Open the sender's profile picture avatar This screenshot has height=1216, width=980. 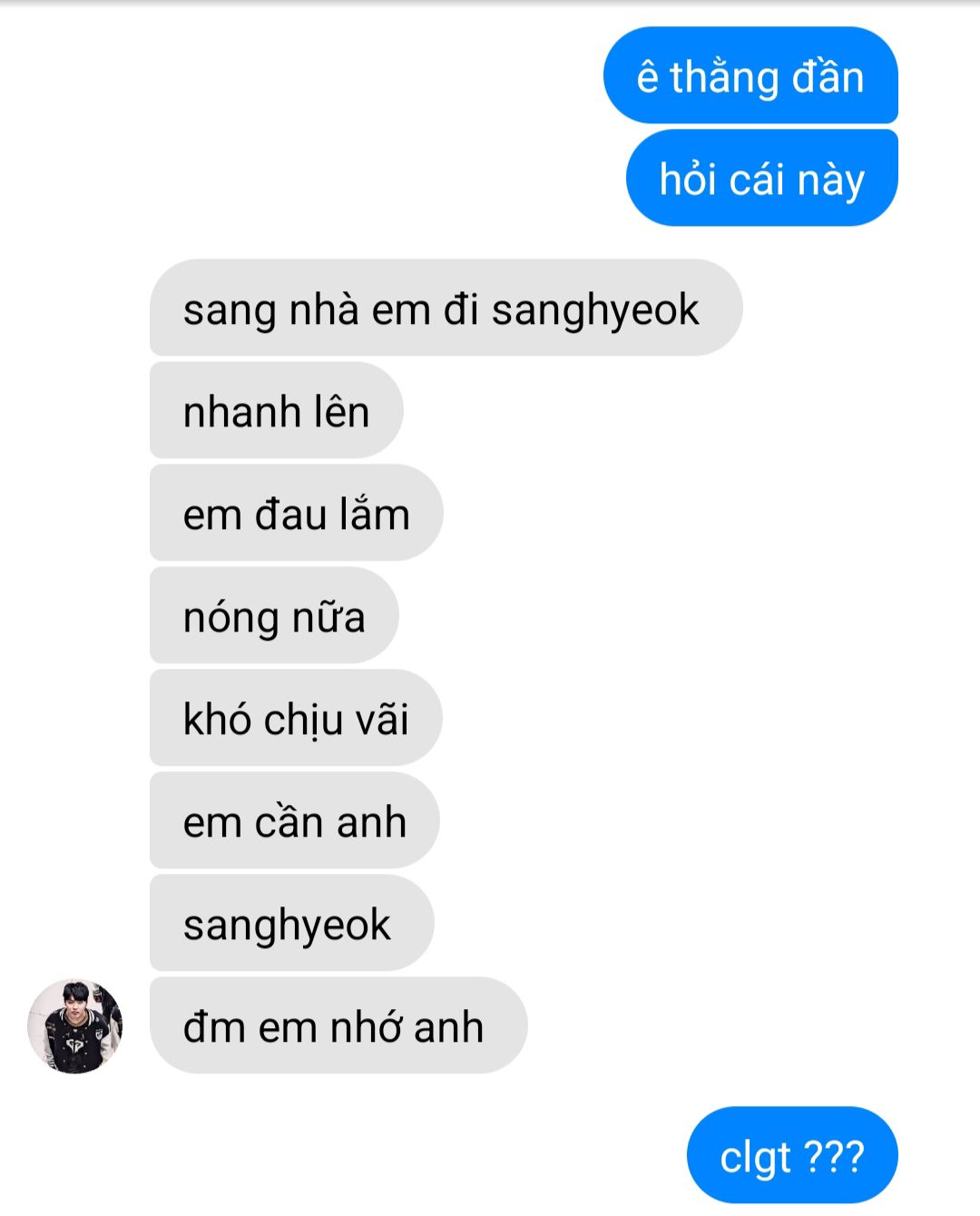point(75,1026)
